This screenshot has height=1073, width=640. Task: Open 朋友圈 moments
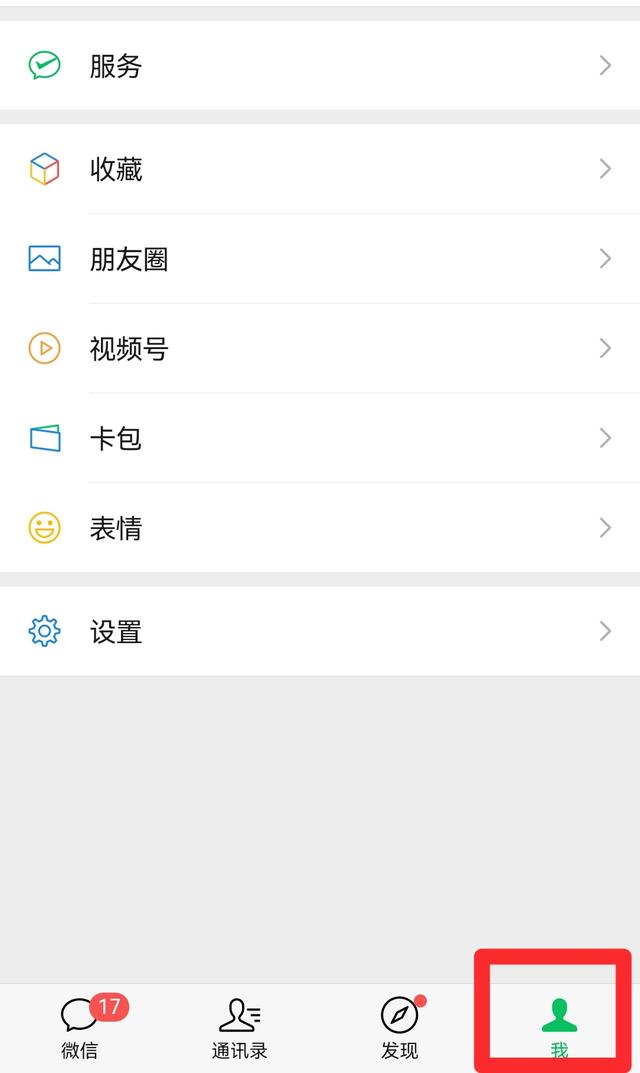click(320, 259)
